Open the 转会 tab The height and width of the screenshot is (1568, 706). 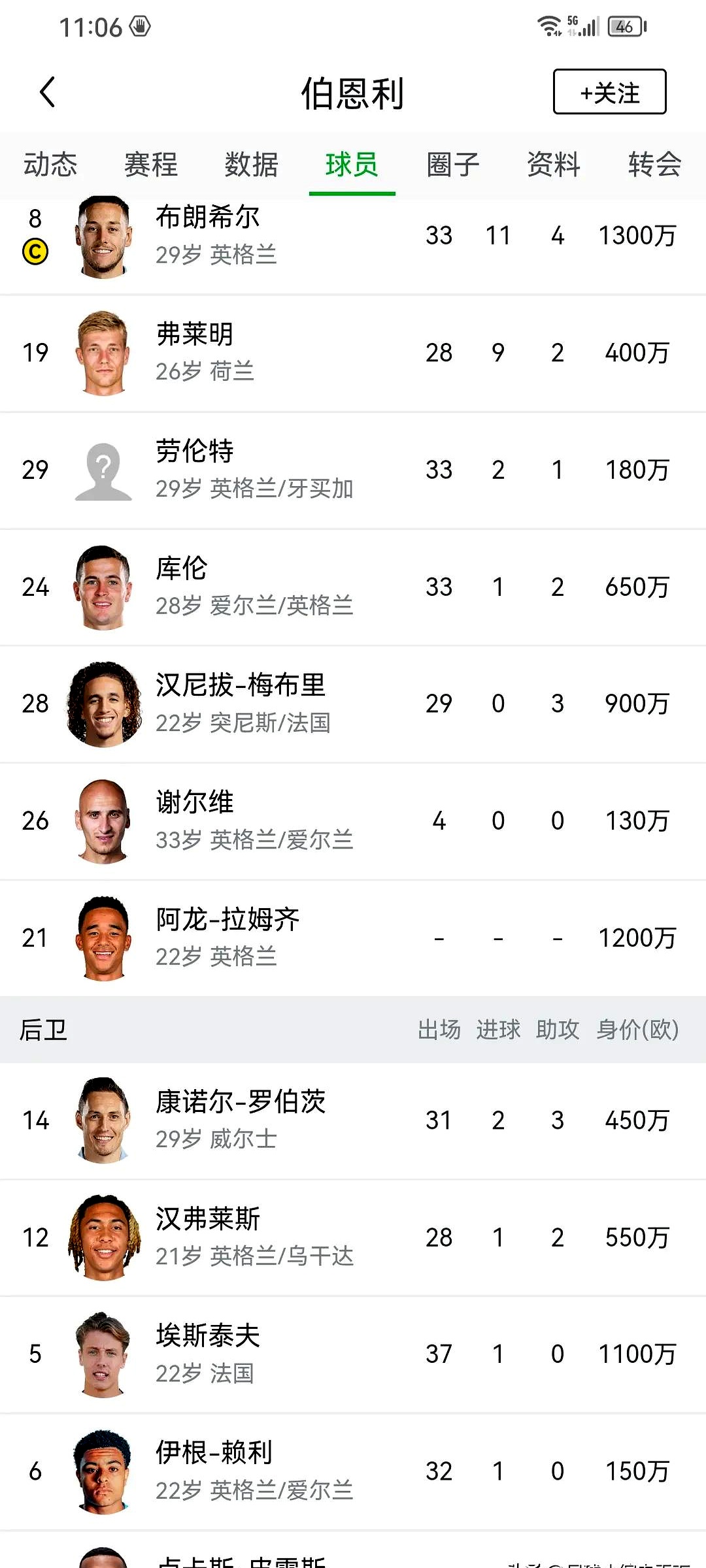point(654,164)
